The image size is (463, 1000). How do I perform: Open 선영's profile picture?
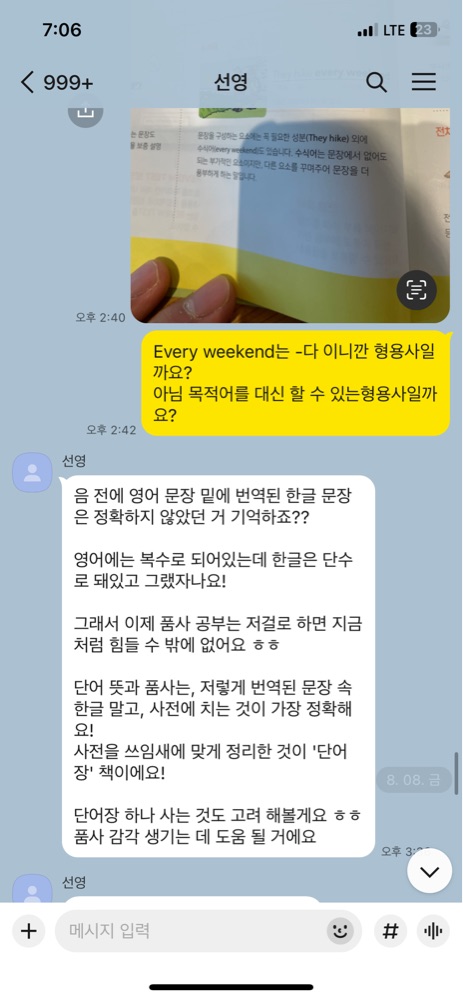click(x=33, y=473)
